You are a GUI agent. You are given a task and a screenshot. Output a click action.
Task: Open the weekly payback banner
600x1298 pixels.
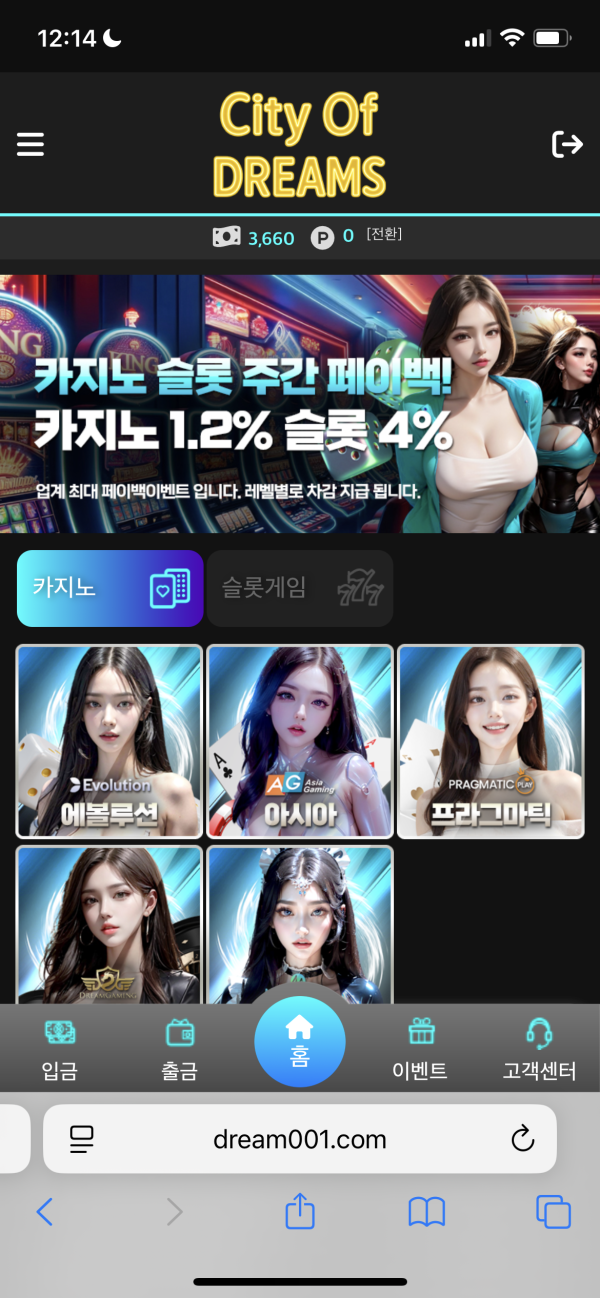300,403
